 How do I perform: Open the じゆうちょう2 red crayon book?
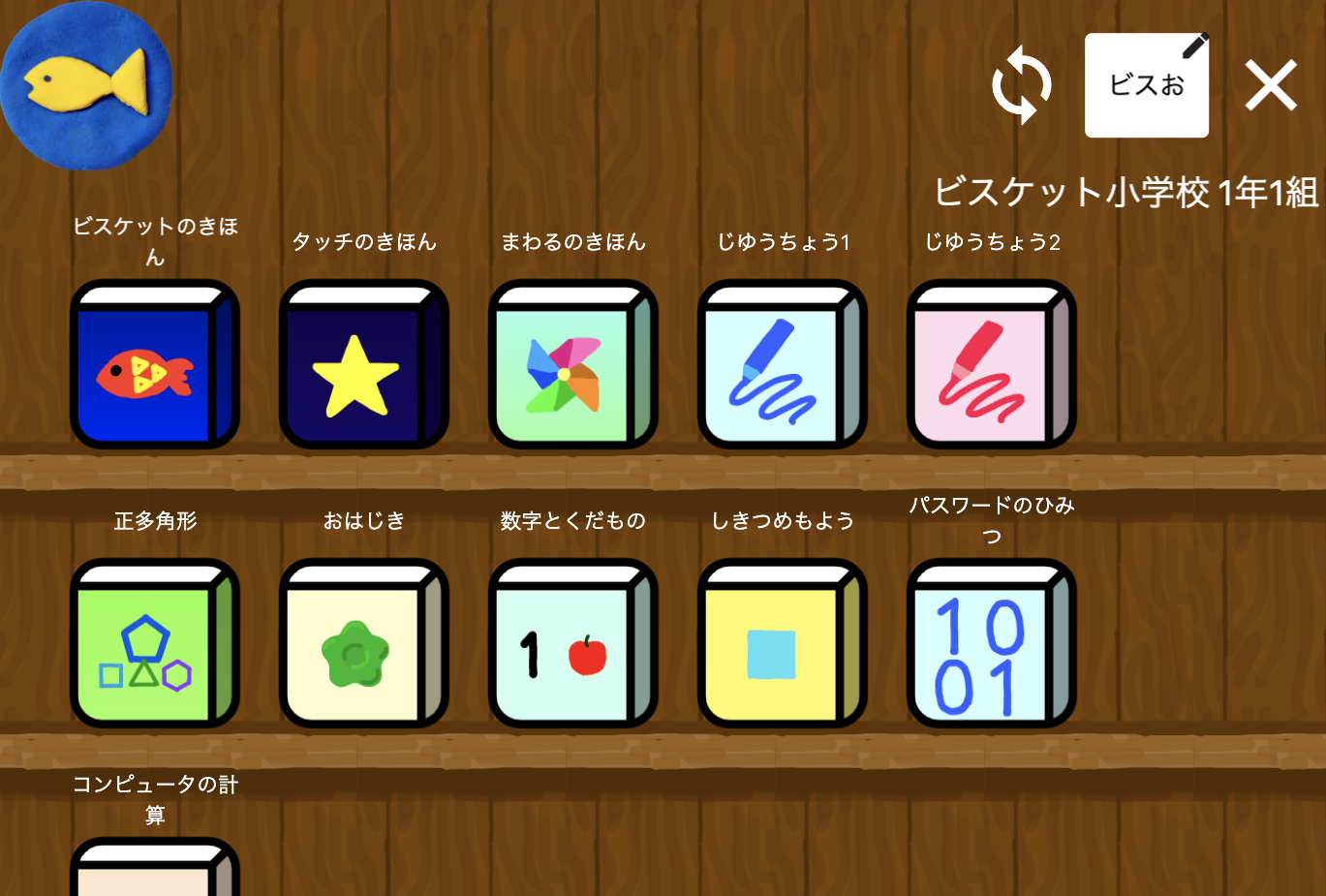[991, 365]
